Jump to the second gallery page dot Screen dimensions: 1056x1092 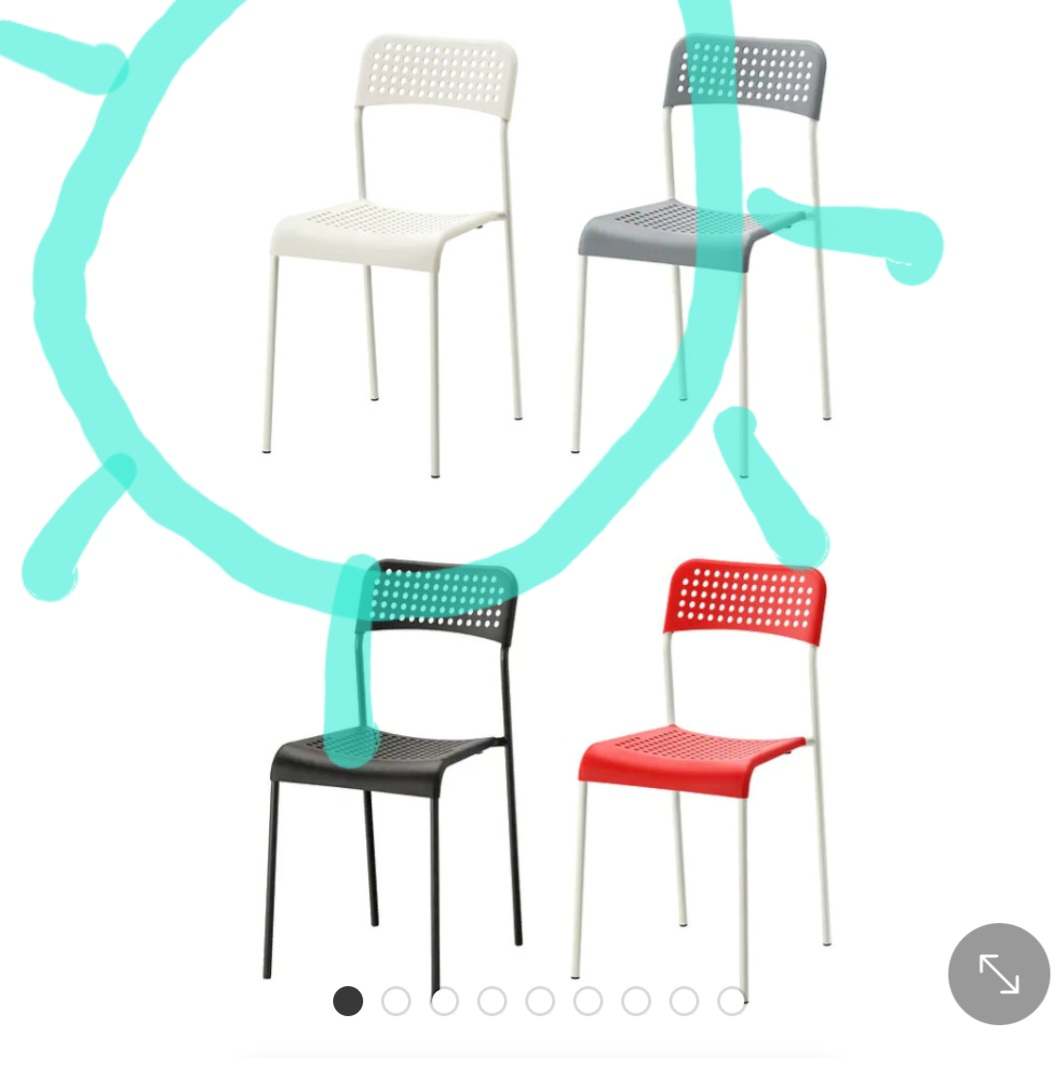pyautogui.click(x=396, y=1001)
